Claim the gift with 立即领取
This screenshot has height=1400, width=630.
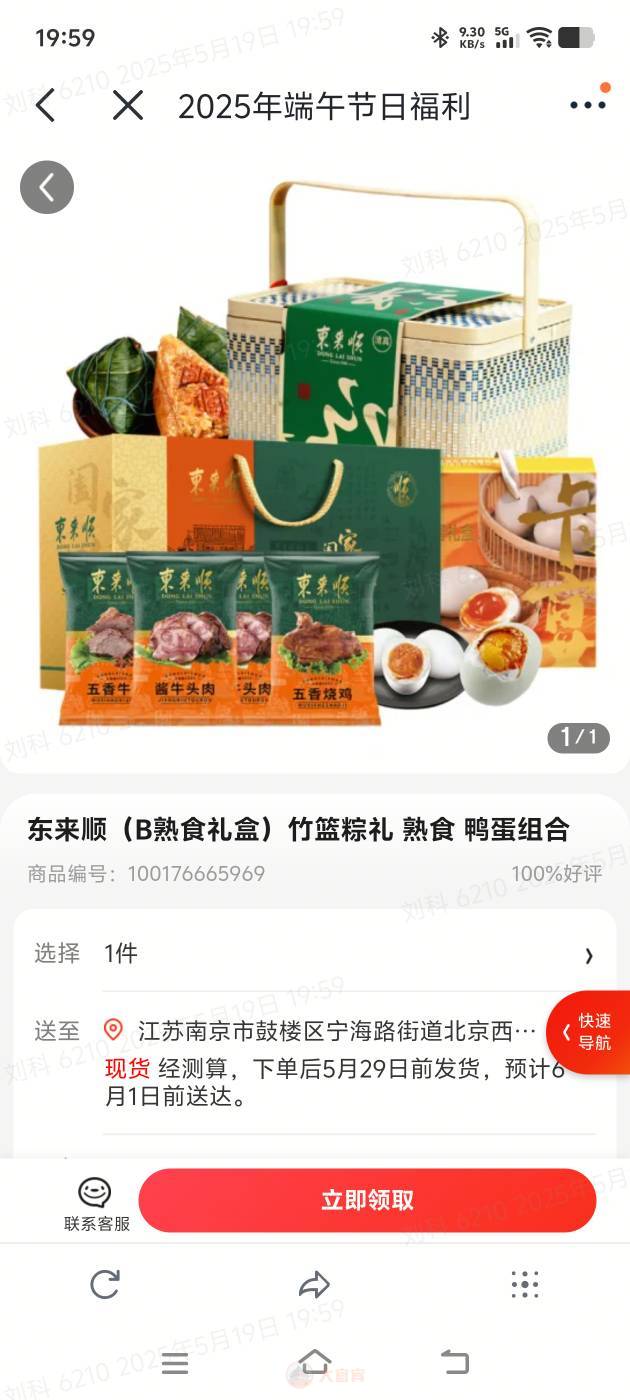point(367,1200)
